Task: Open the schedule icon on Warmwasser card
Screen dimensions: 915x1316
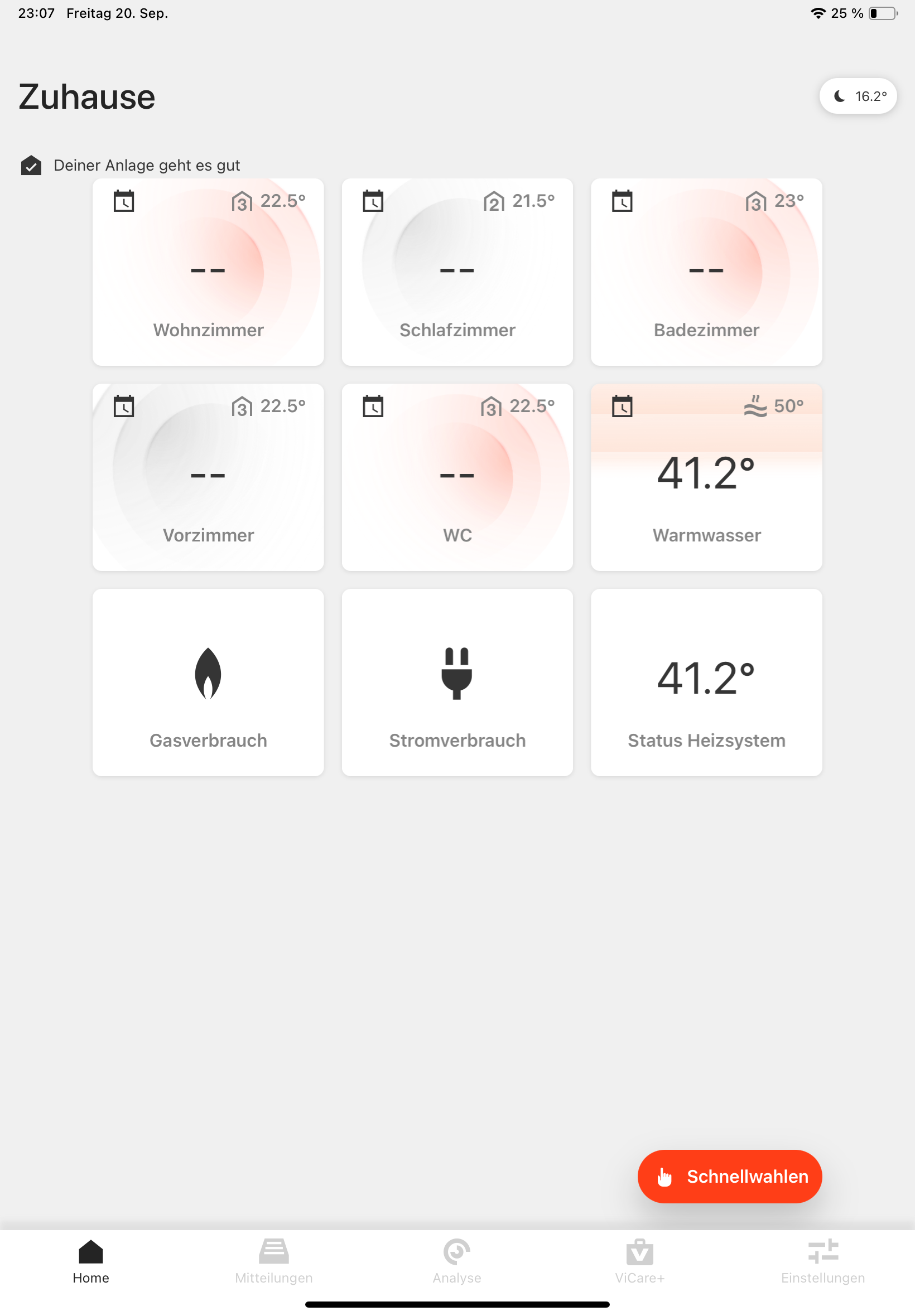Action: point(622,406)
